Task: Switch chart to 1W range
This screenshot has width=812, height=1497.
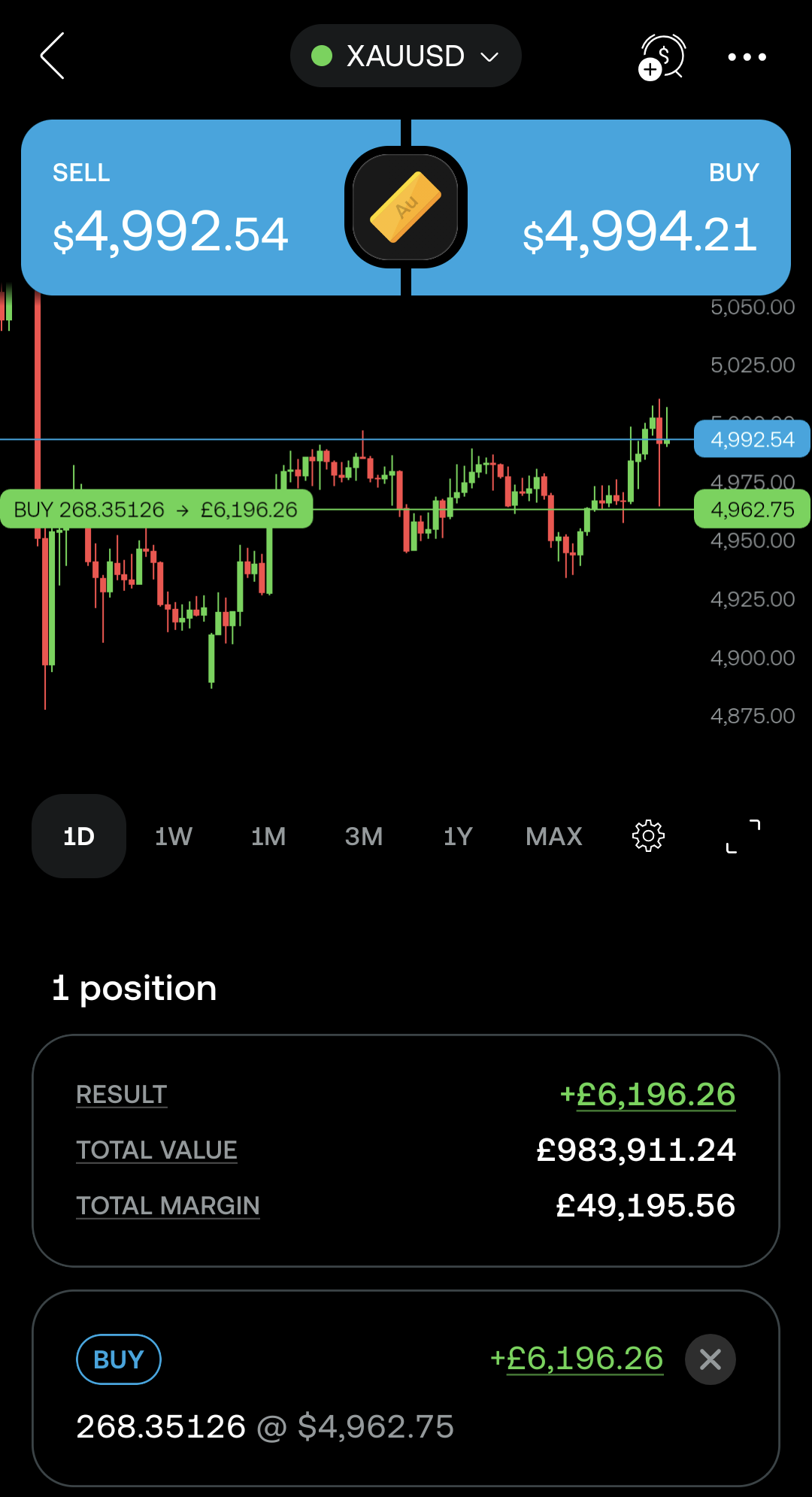Action: pyautogui.click(x=174, y=836)
